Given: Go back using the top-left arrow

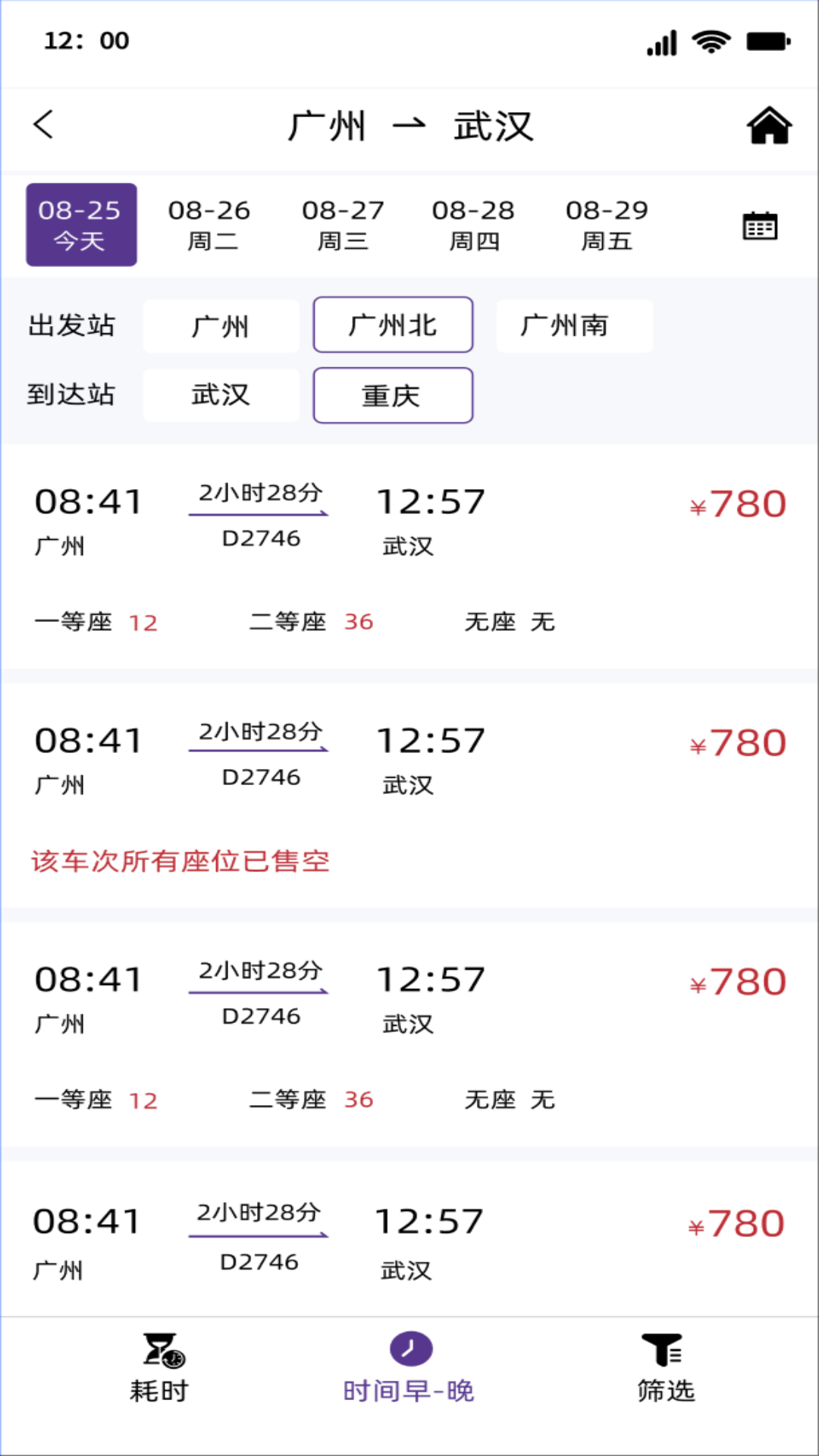Looking at the screenshot, I should [x=44, y=124].
